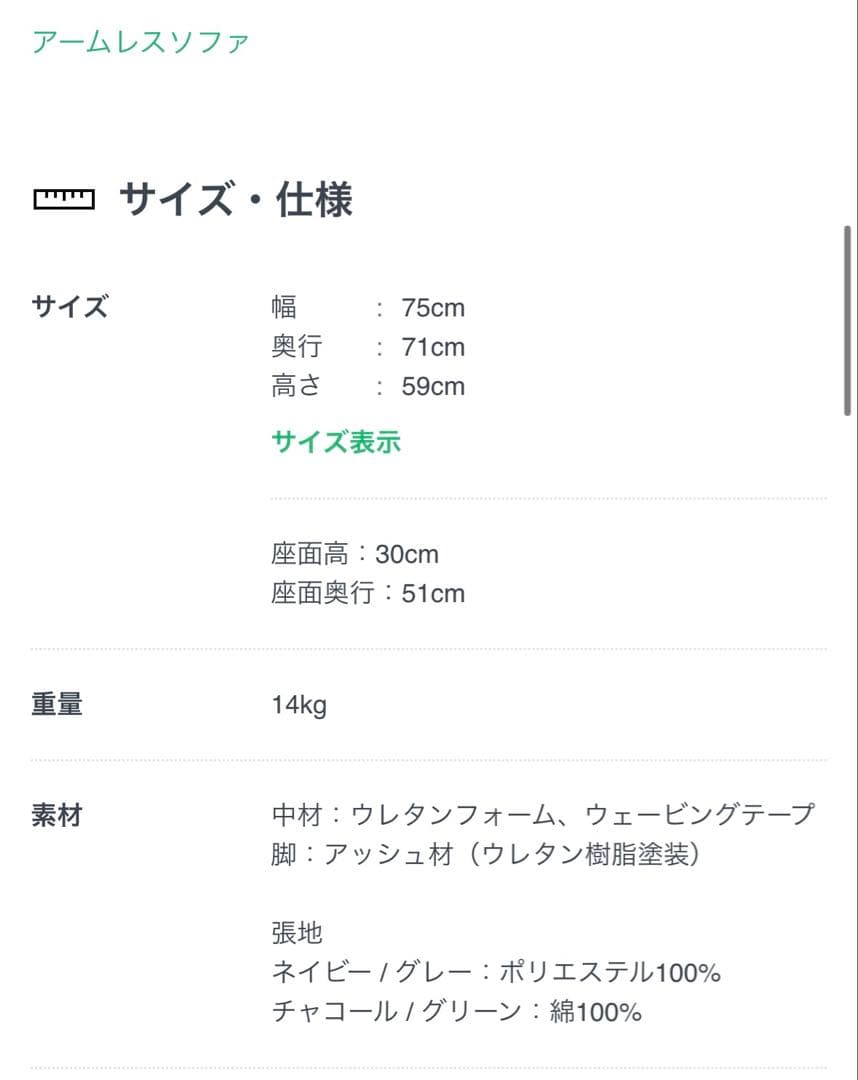Click the 座面高：30cm seat height text
Screen dimensions: 858x1080
coord(356,553)
